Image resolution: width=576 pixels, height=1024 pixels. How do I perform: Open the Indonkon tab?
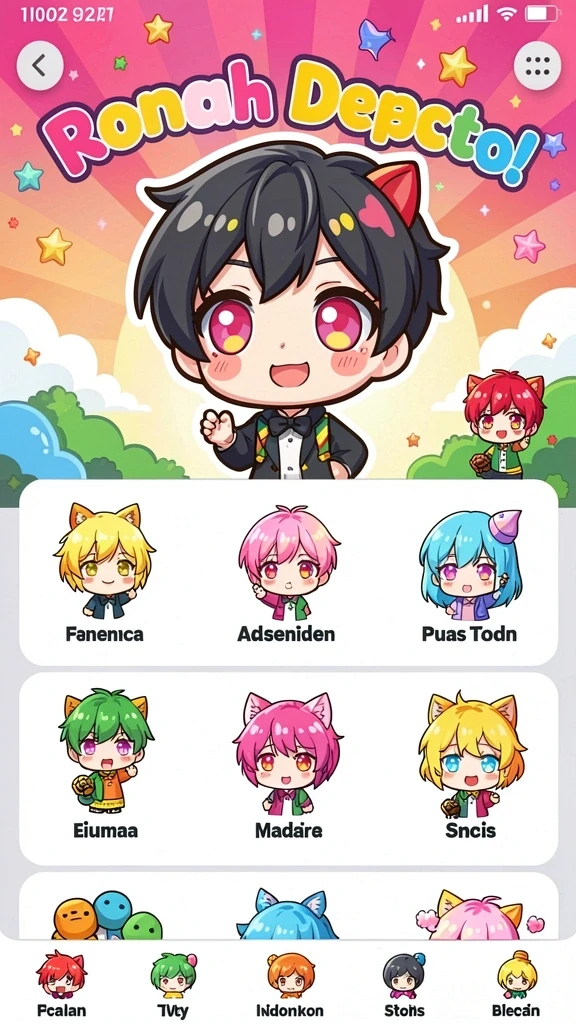290,985
